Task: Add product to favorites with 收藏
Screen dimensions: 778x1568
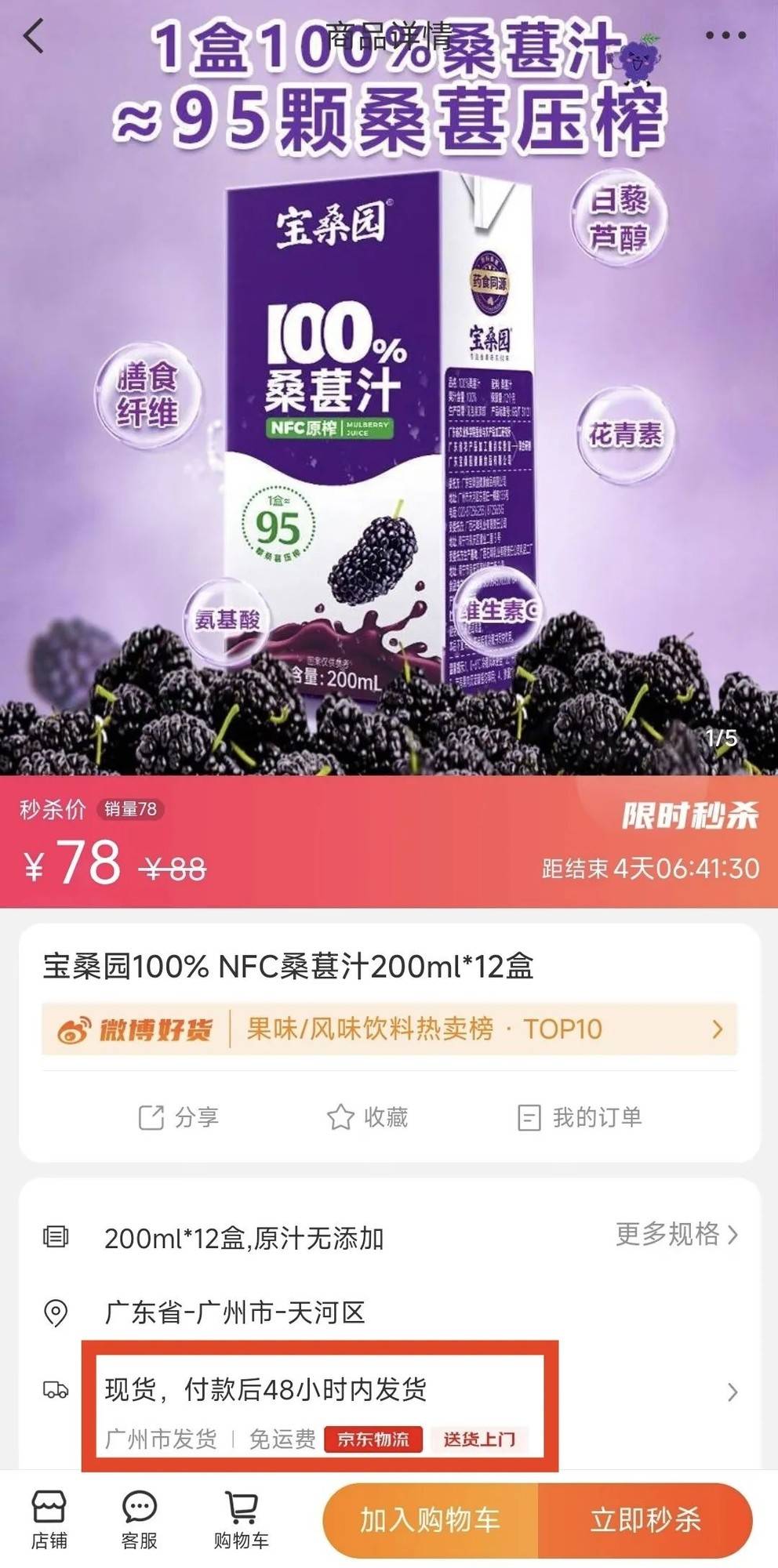Action: click(367, 1117)
